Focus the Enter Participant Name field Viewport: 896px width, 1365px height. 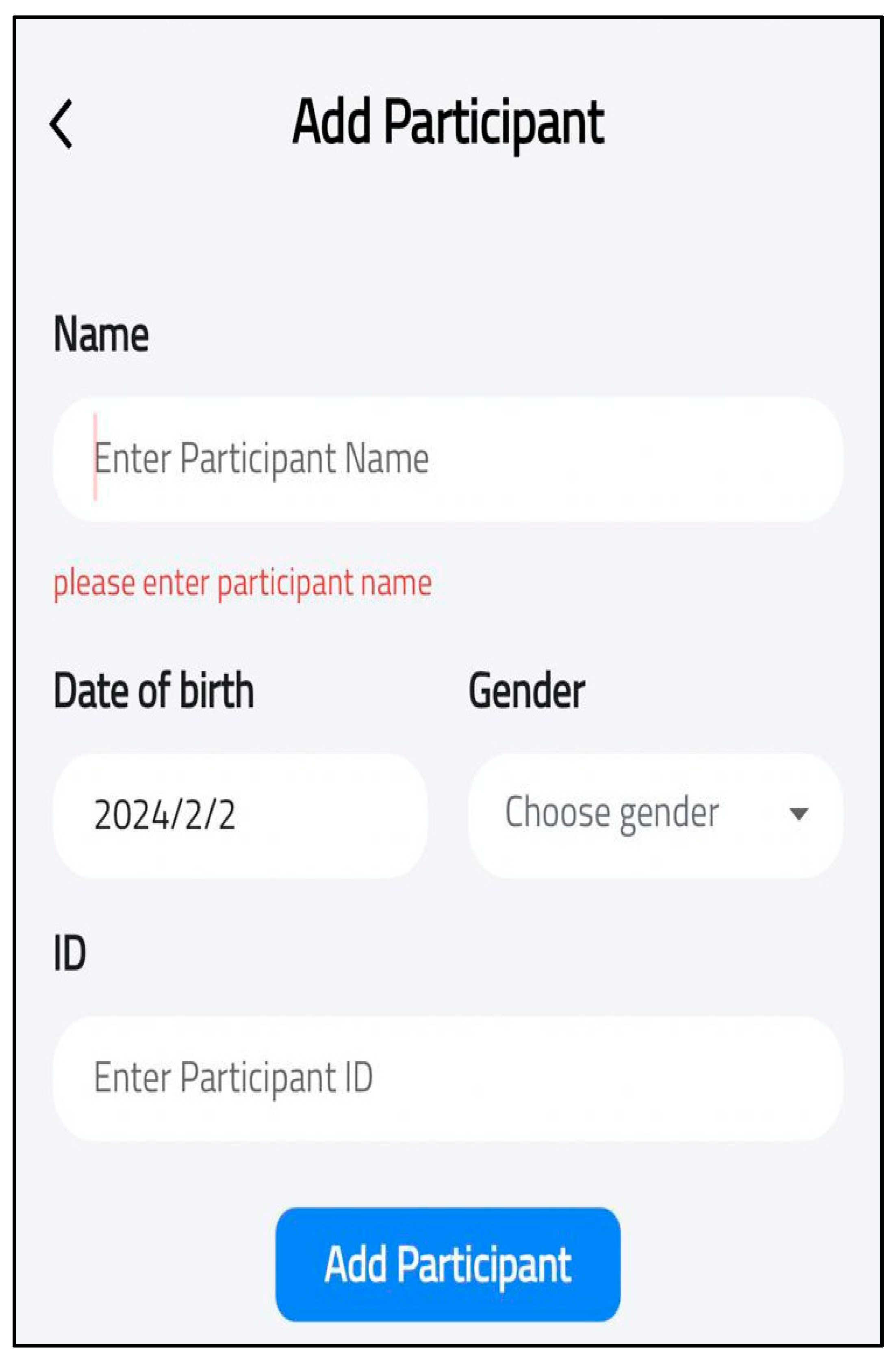click(x=447, y=459)
